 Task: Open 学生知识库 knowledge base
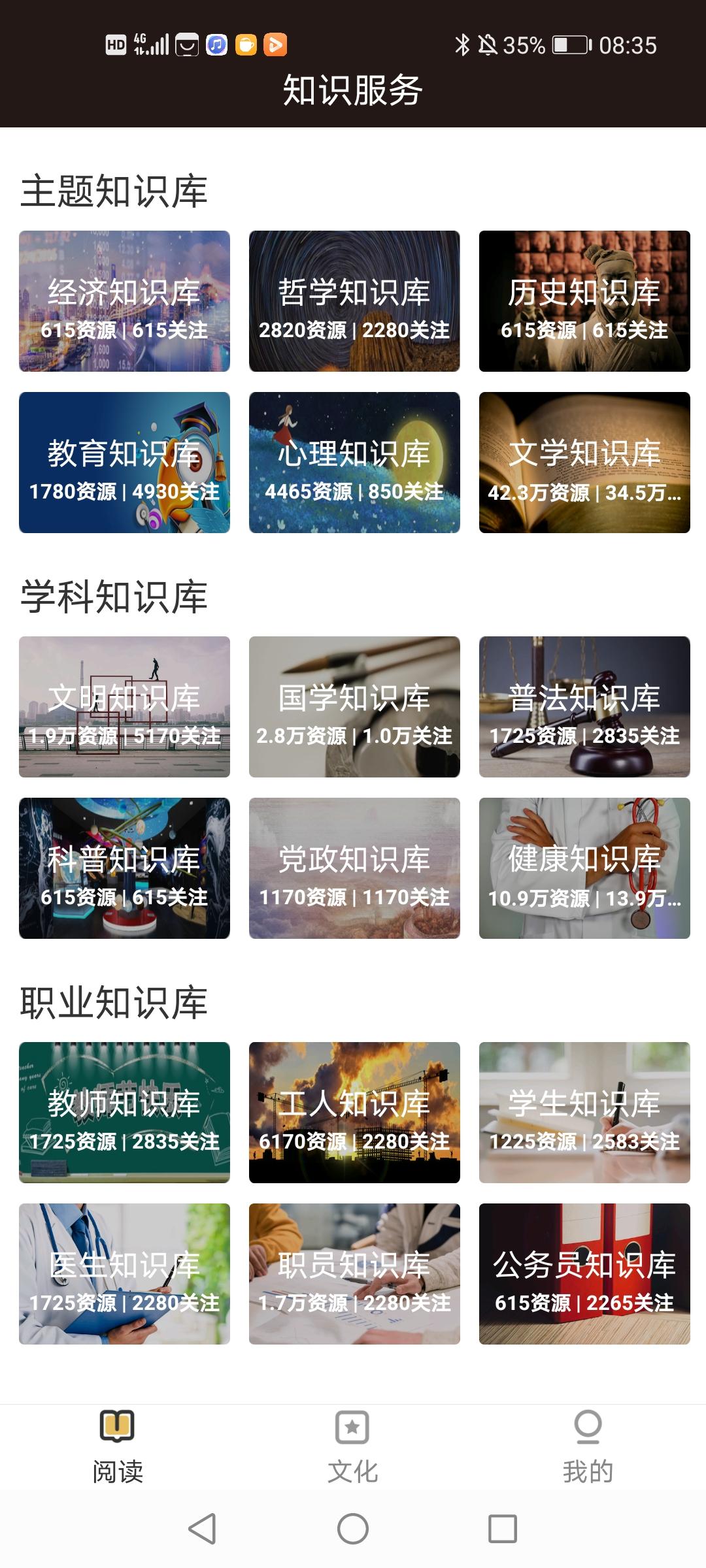coord(584,1113)
